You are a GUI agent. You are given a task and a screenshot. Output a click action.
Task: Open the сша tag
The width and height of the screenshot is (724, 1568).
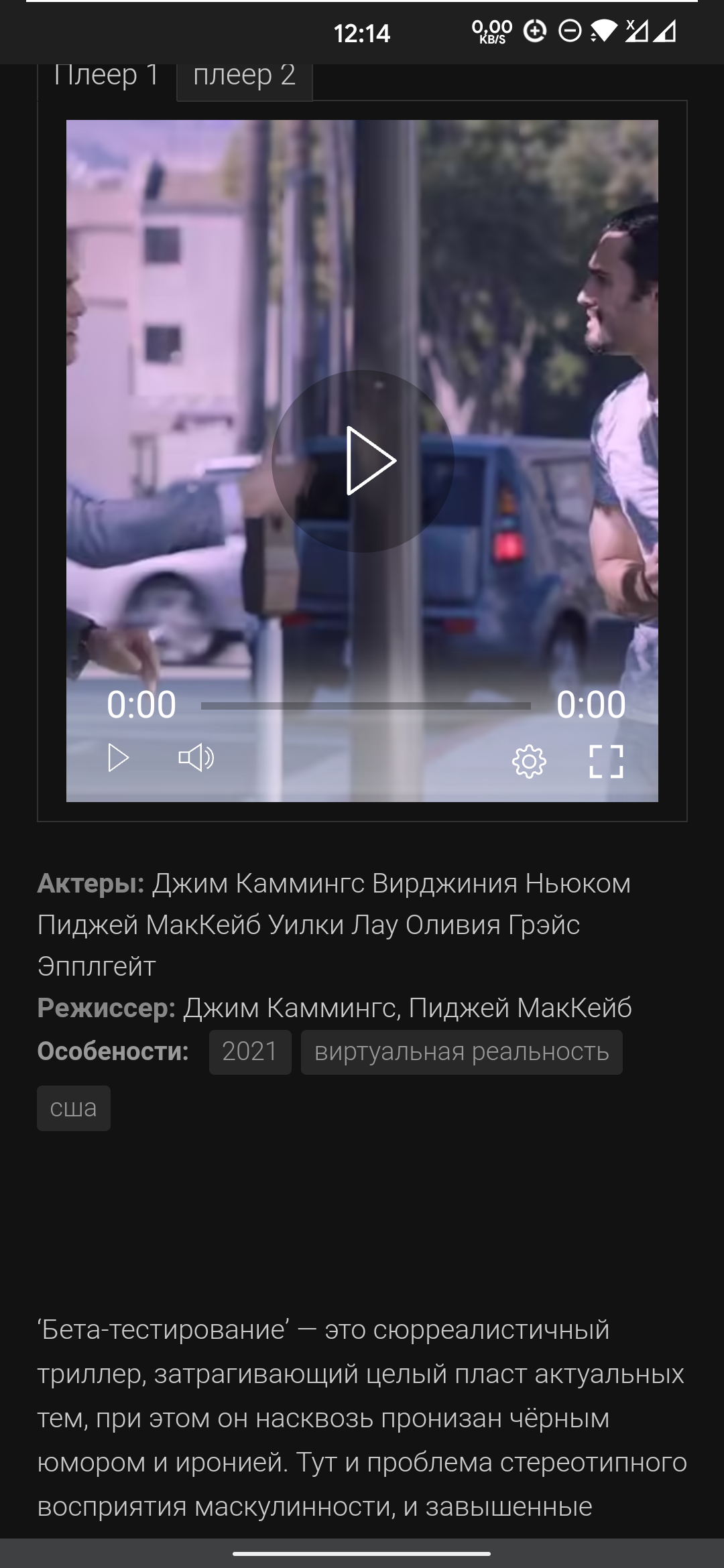point(74,1108)
